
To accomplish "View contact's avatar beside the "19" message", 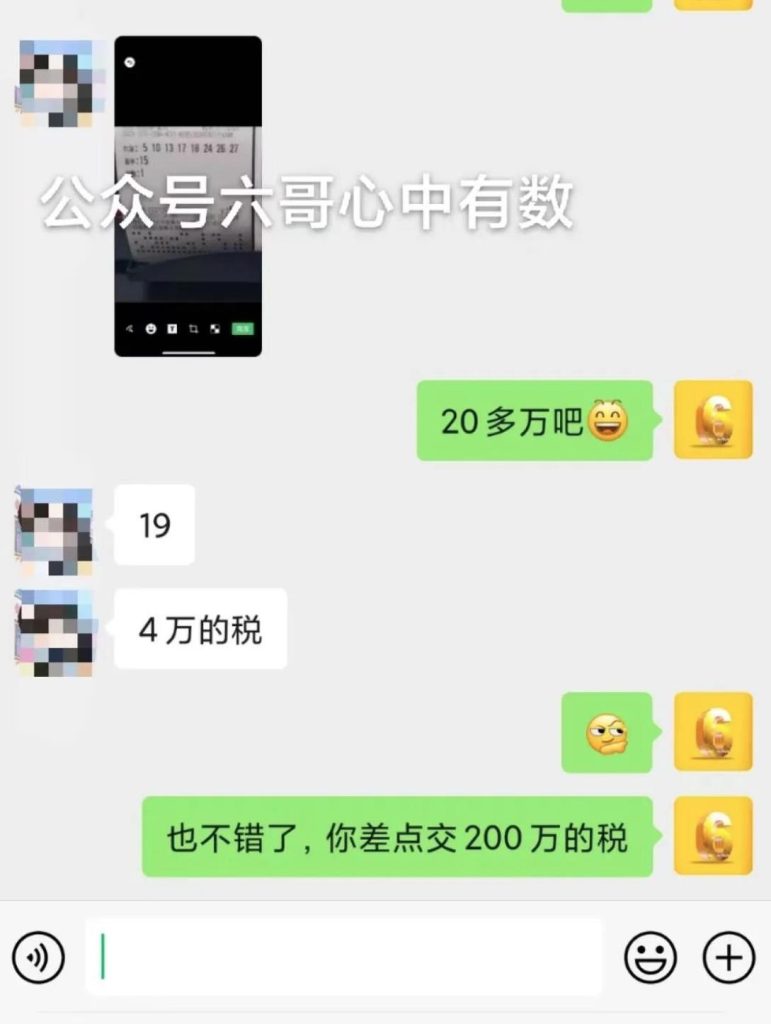I will click(55, 528).
